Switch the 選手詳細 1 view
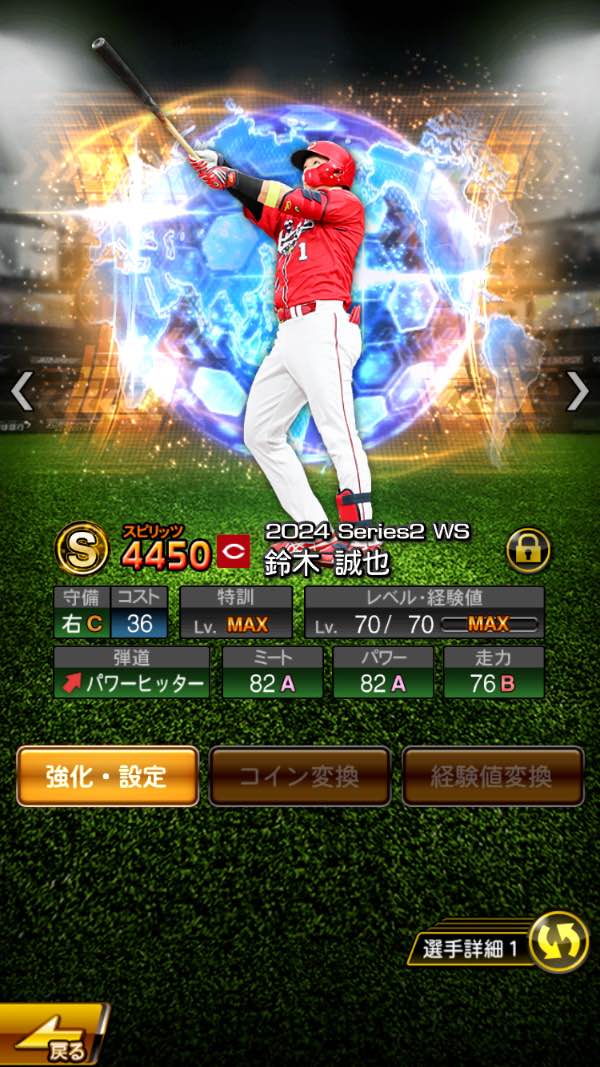The image size is (600, 1067). coord(557,942)
